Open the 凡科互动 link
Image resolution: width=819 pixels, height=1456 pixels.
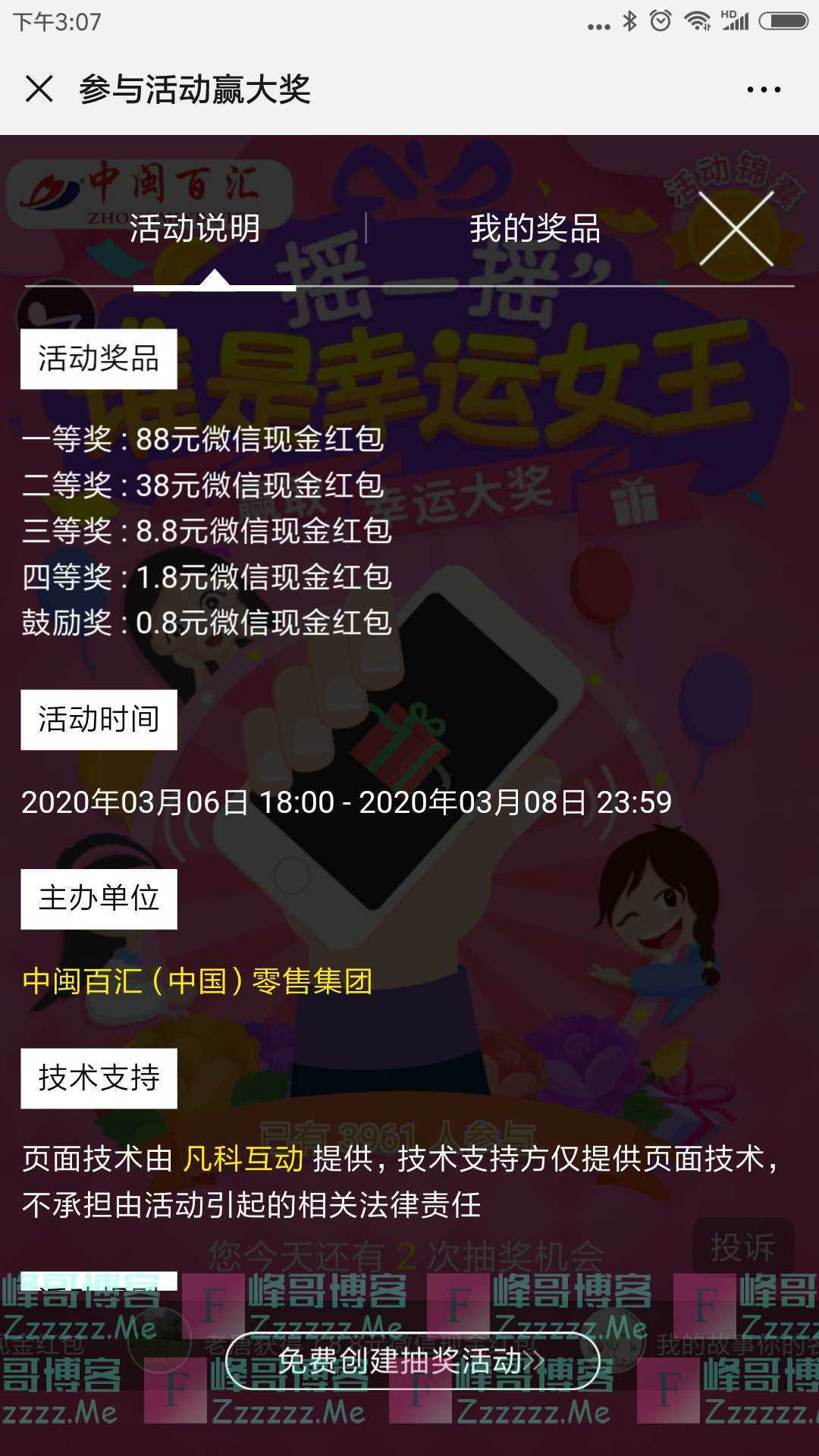click(243, 1159)
